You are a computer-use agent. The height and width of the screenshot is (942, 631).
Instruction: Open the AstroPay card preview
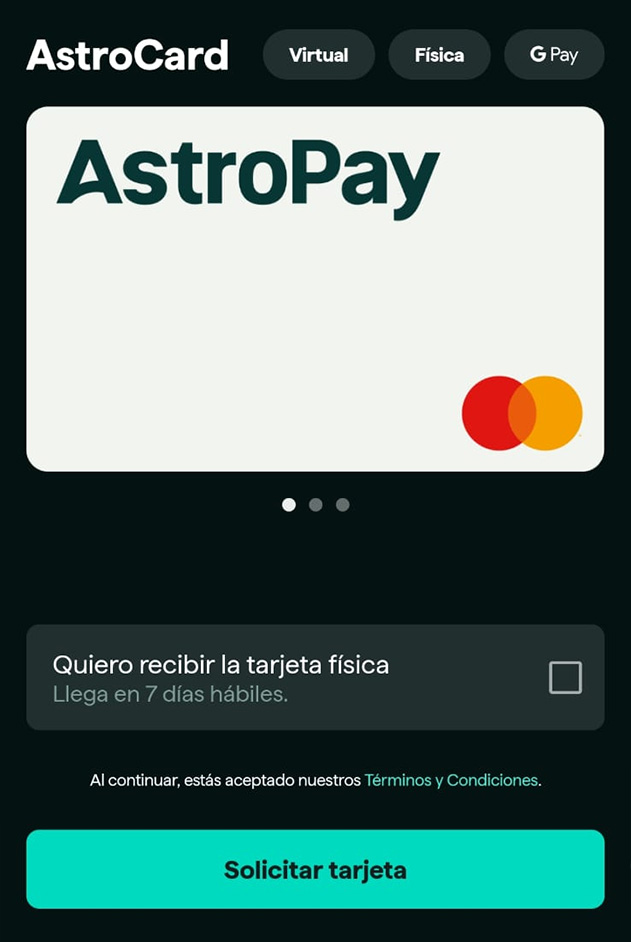point(315,289)
